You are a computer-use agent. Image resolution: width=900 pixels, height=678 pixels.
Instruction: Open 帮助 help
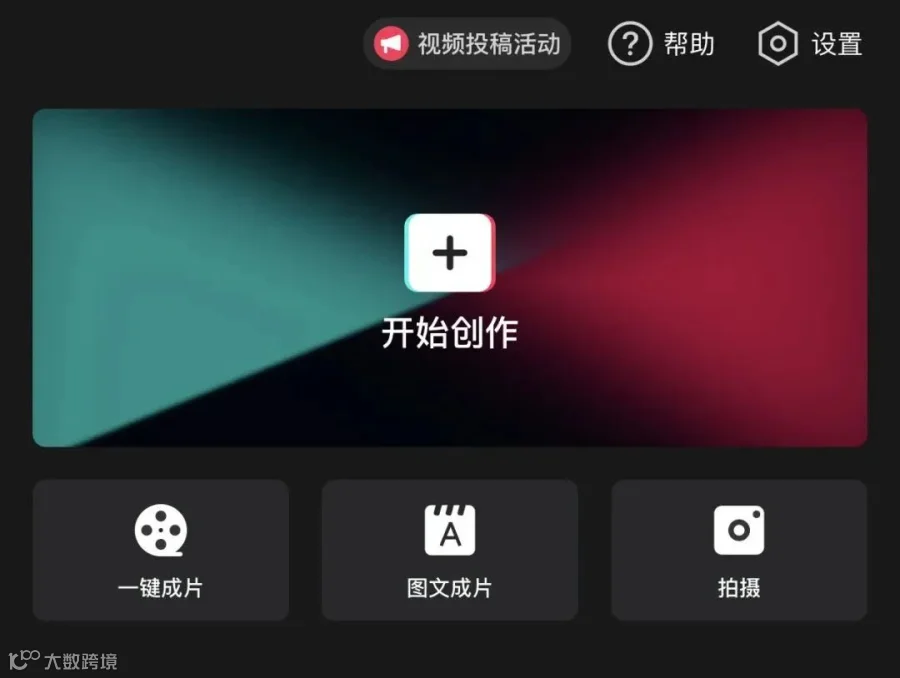(661, 44)
